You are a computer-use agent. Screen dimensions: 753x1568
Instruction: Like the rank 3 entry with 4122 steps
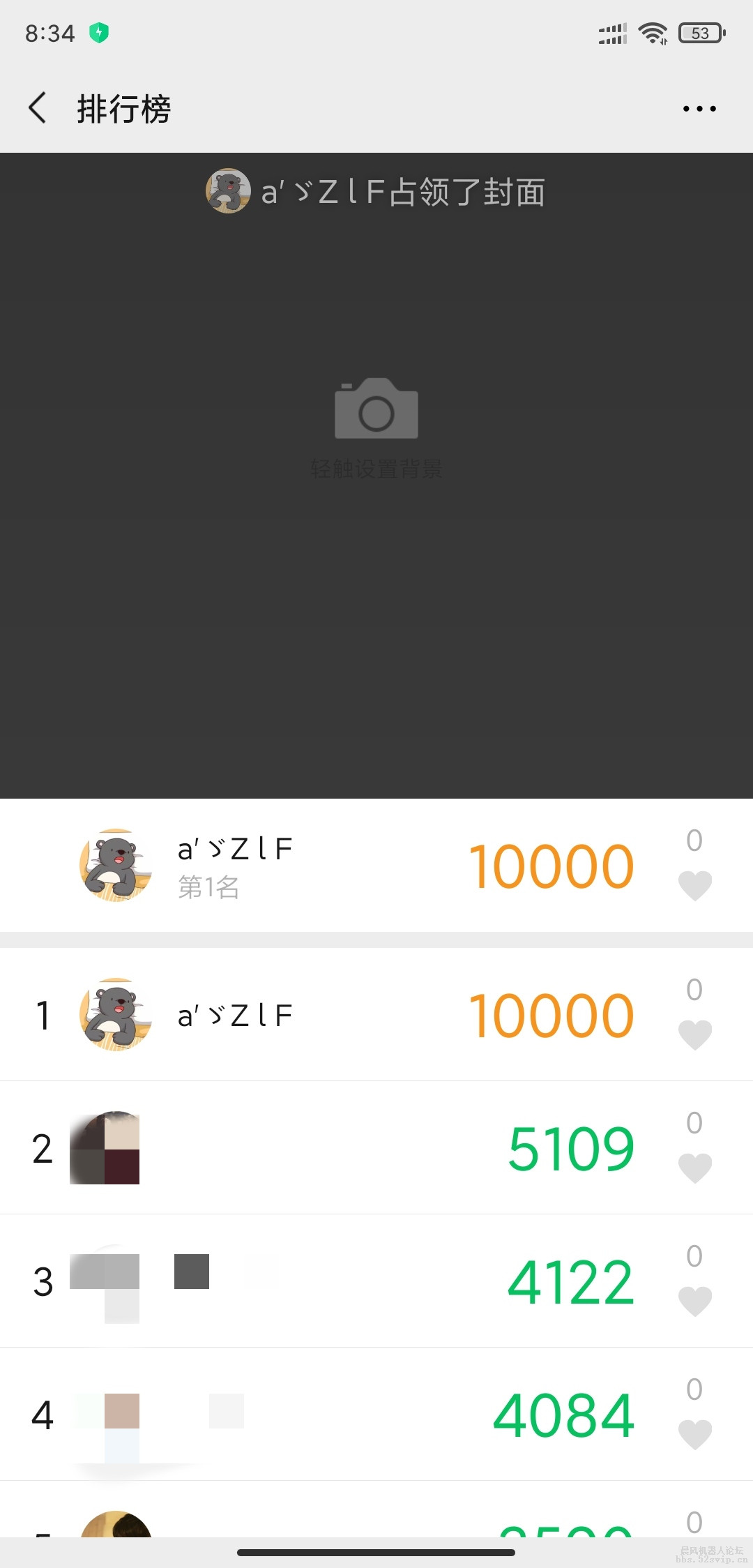[x=695, y=1302]
